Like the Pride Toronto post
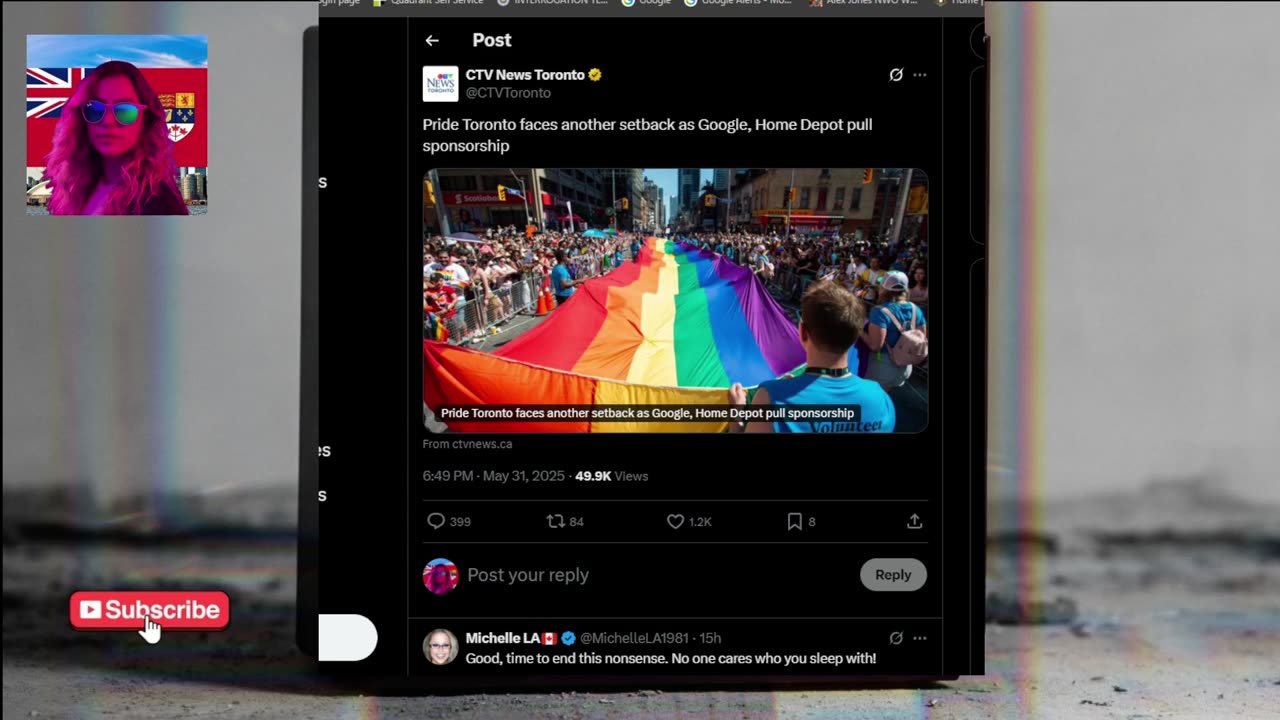 coord(688,521)
